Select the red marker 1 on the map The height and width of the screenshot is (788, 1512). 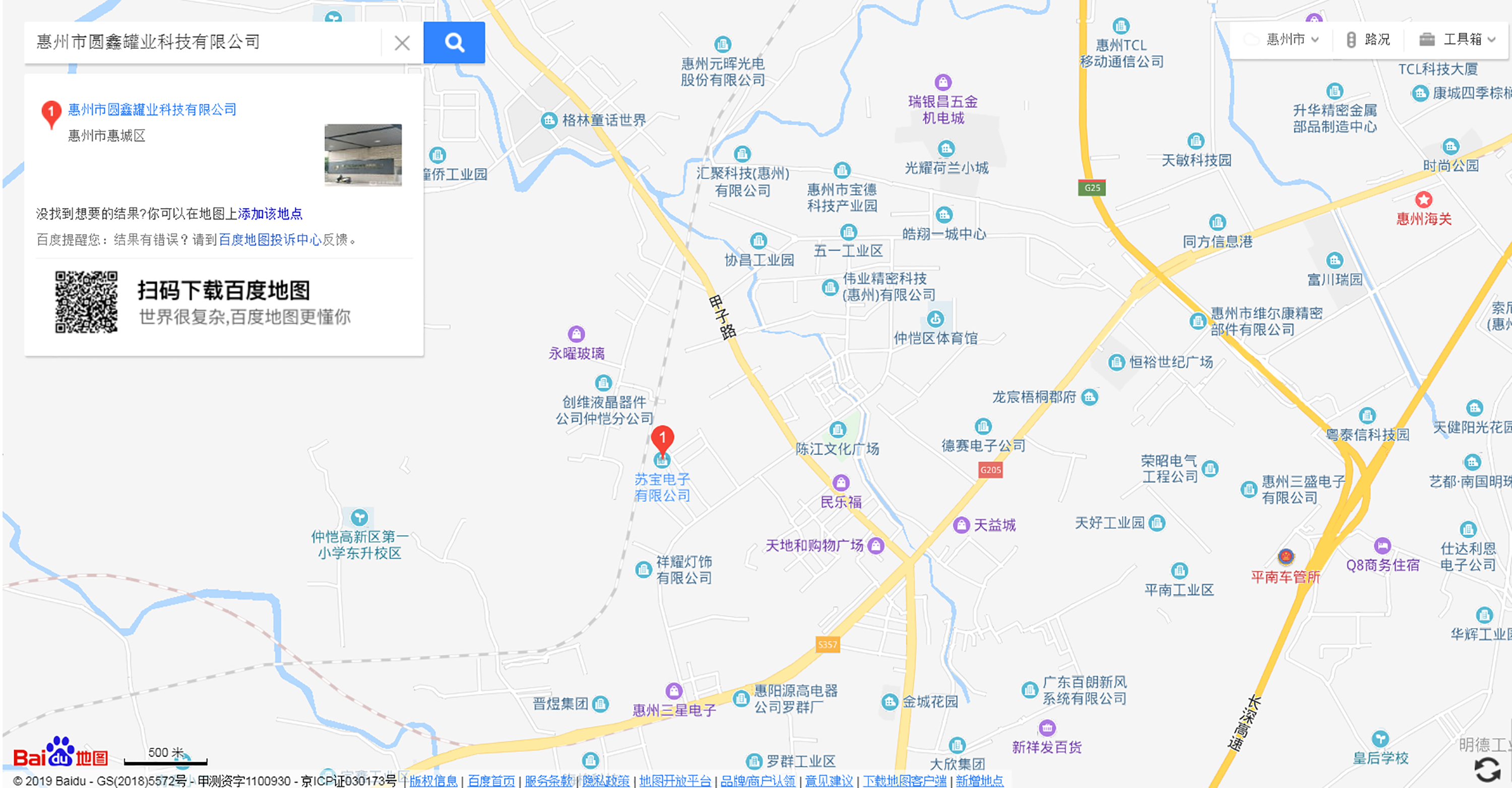662,439
